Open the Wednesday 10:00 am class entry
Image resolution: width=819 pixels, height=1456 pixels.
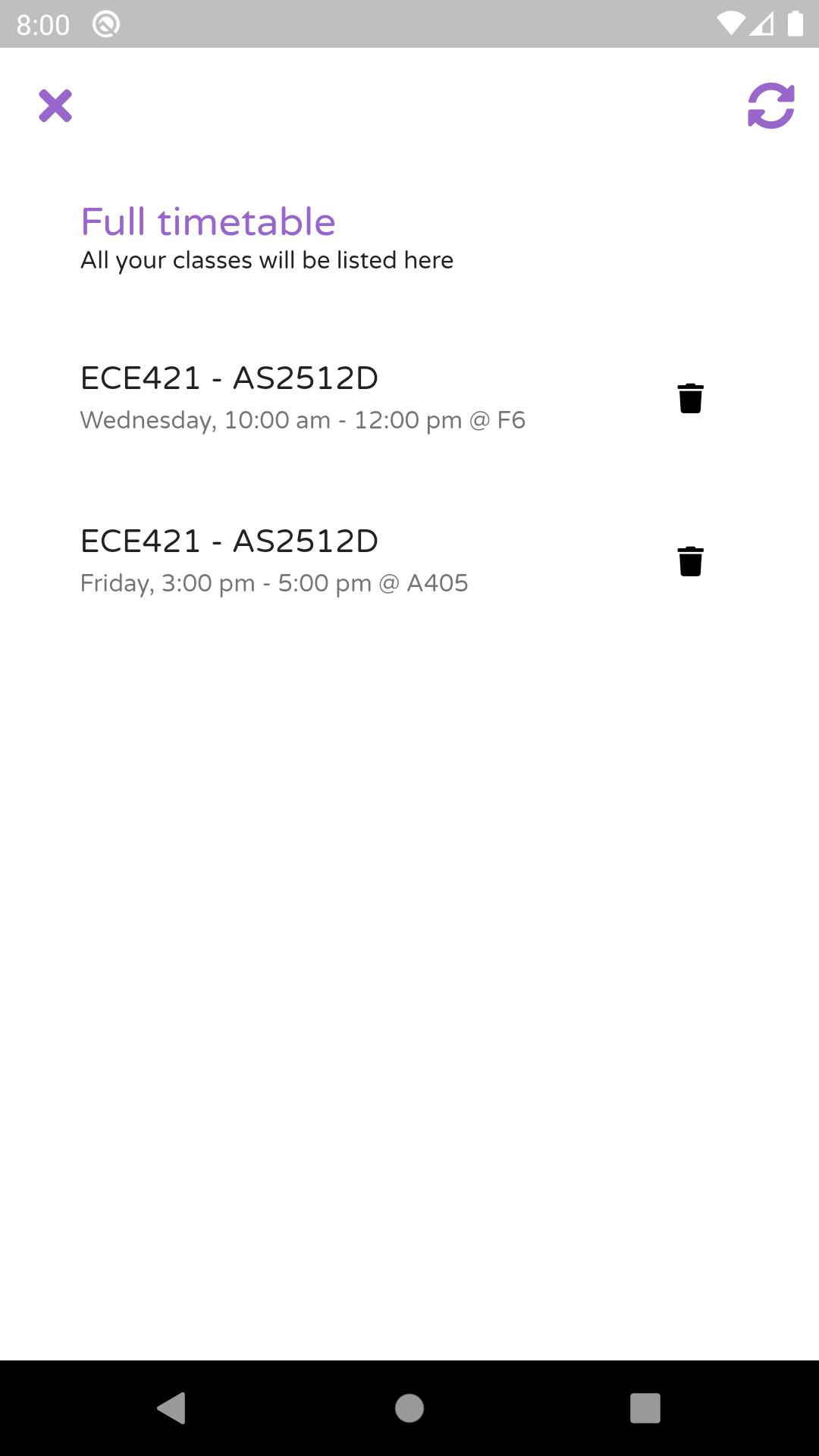303,398
